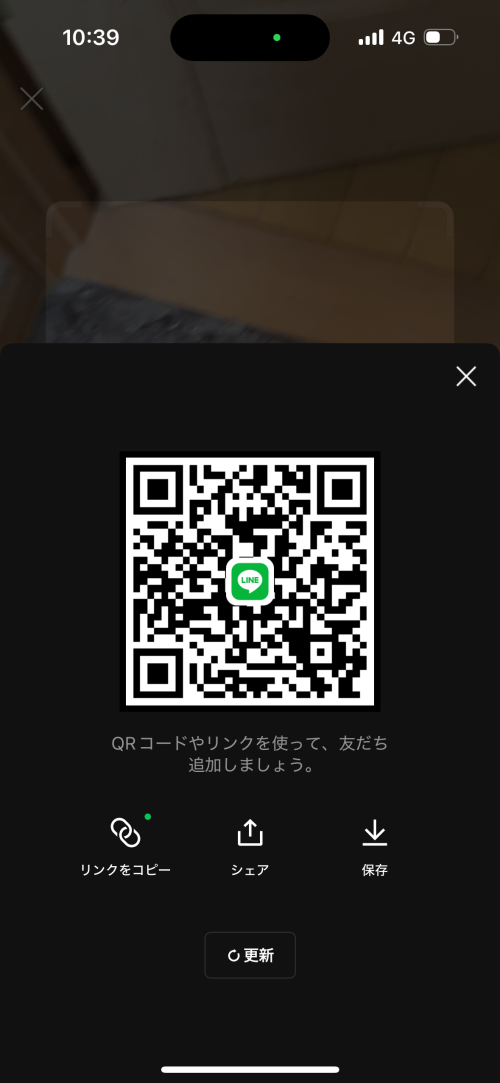This screenshot has width=500, height=1083.
Task: Save the QR code image (保存)
Action: (375, 847)
